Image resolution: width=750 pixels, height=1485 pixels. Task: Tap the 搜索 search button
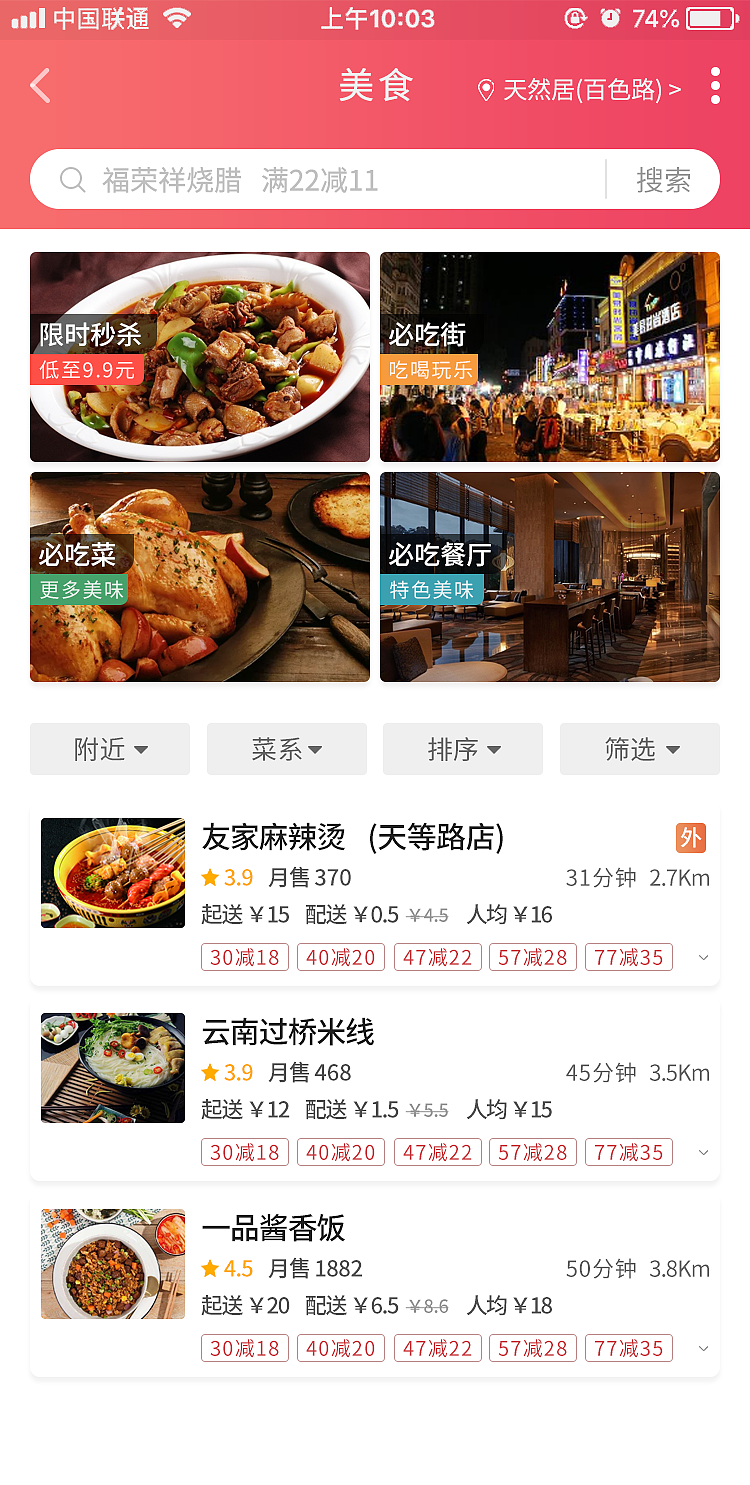click(x=662, y=180)
